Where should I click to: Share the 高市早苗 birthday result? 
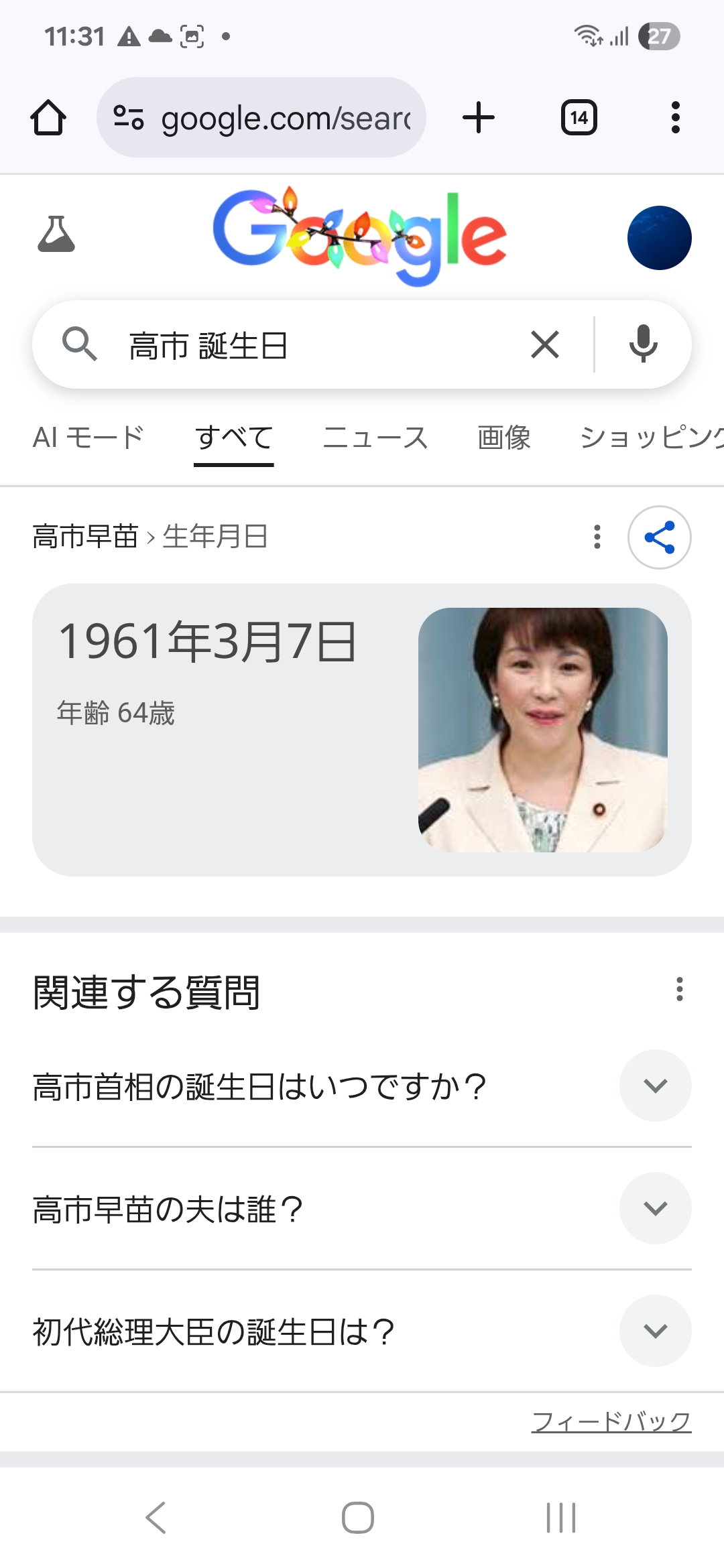[659, 537]
